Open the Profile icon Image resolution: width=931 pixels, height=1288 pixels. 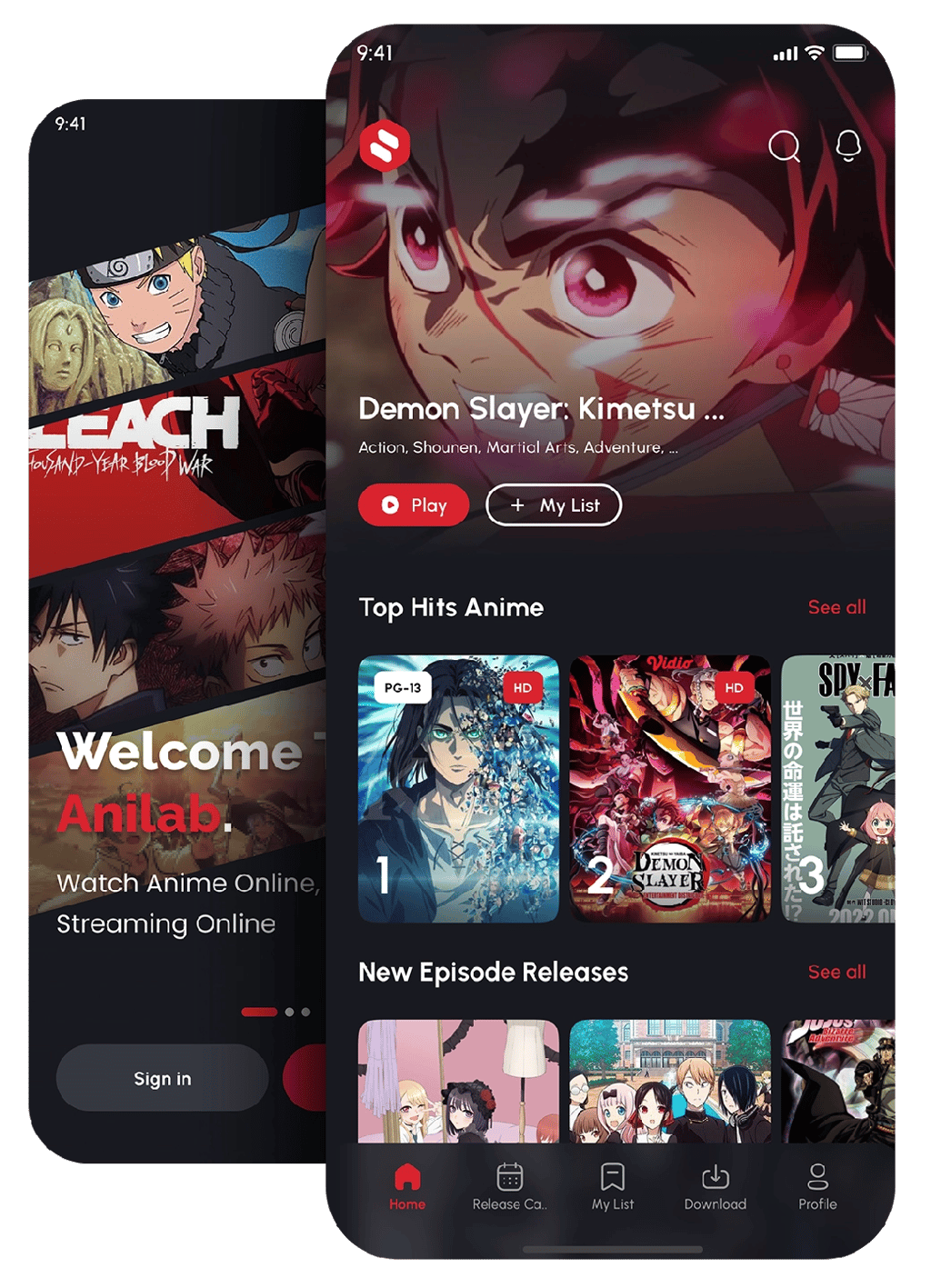pyautogui.click(x=817, y=1177)
